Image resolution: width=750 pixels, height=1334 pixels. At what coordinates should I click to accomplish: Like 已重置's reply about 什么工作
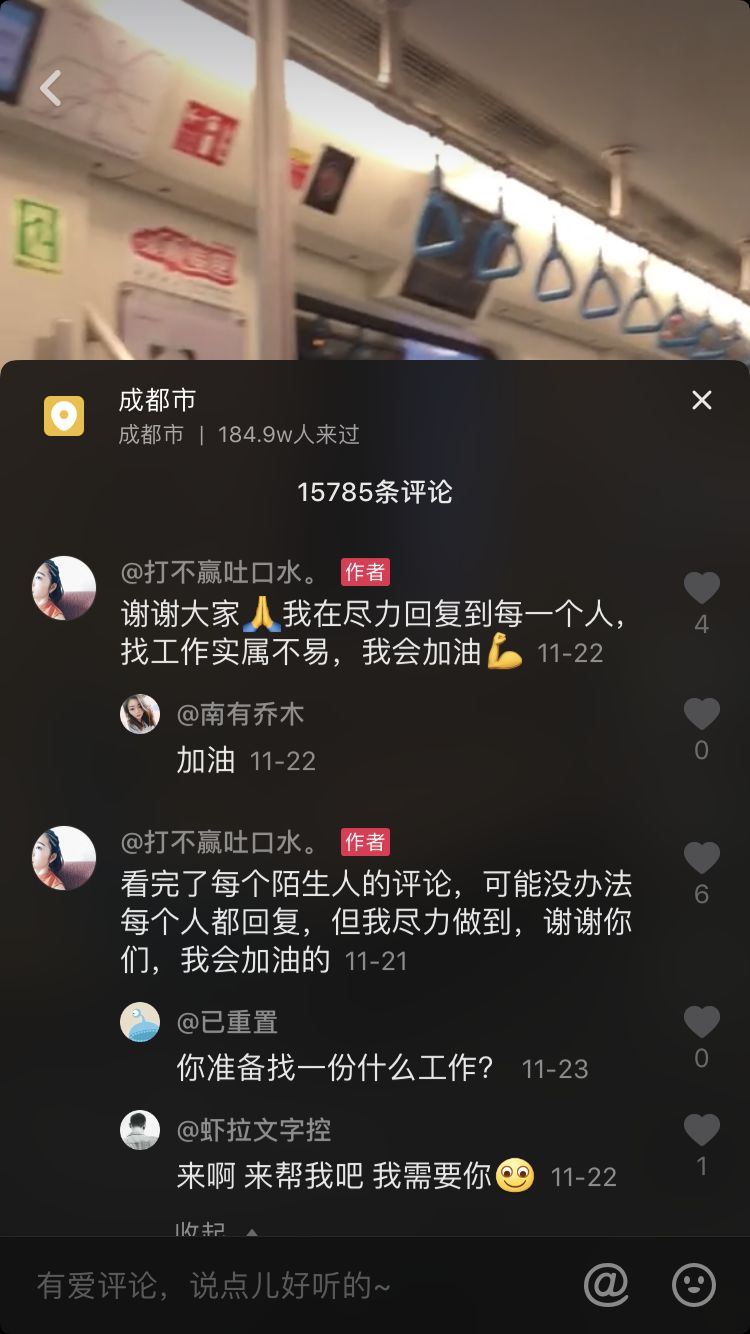701,1023
